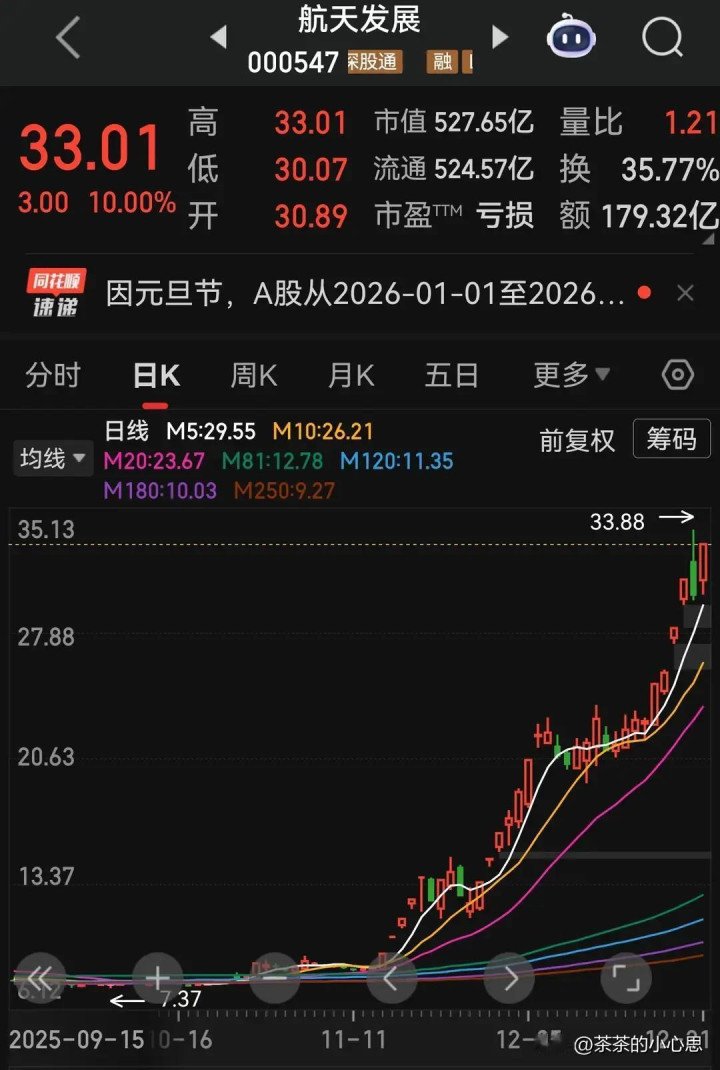Open chart settings hexagon icon

(x=678, y=376)
